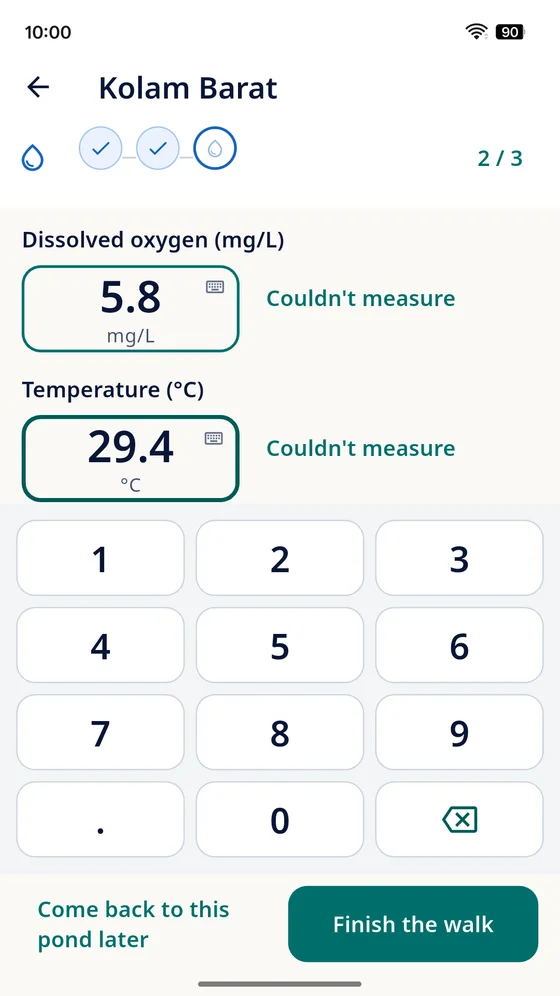Image resolution: width=560 pixels, height=996 pixels.
Task: Mark Temperature as Couldn't measure
Action: point(361,448)
